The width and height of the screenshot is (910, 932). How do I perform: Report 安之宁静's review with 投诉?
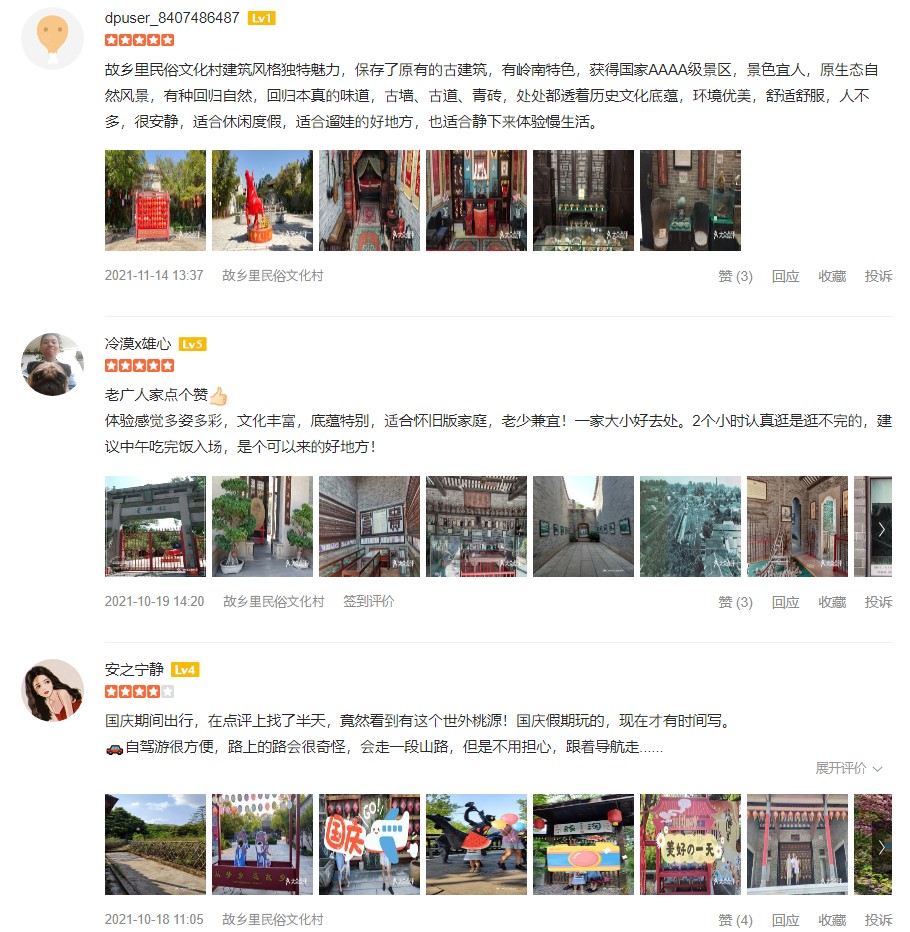[878, 920]
